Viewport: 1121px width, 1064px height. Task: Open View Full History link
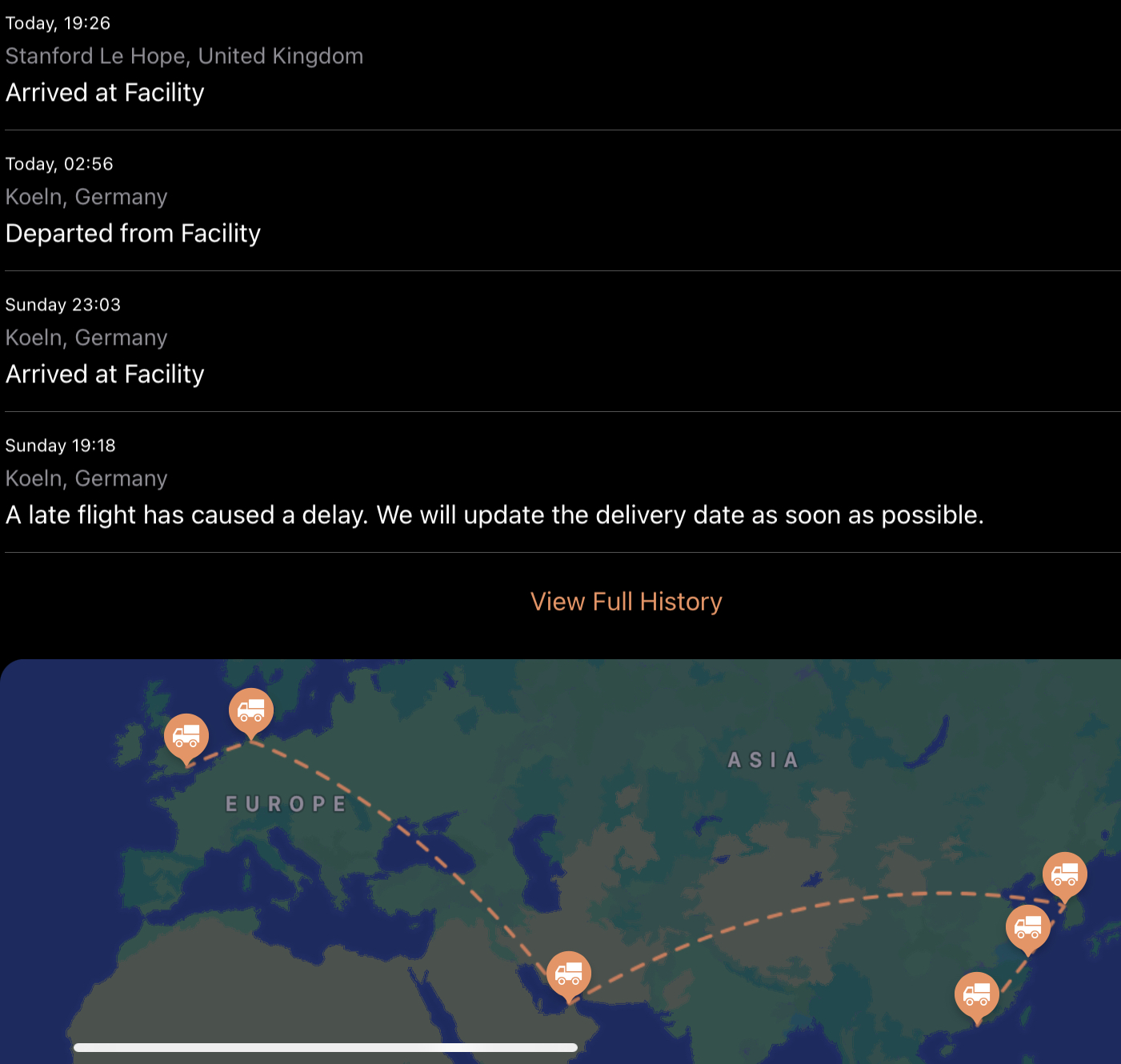click(x=626, y=602)
